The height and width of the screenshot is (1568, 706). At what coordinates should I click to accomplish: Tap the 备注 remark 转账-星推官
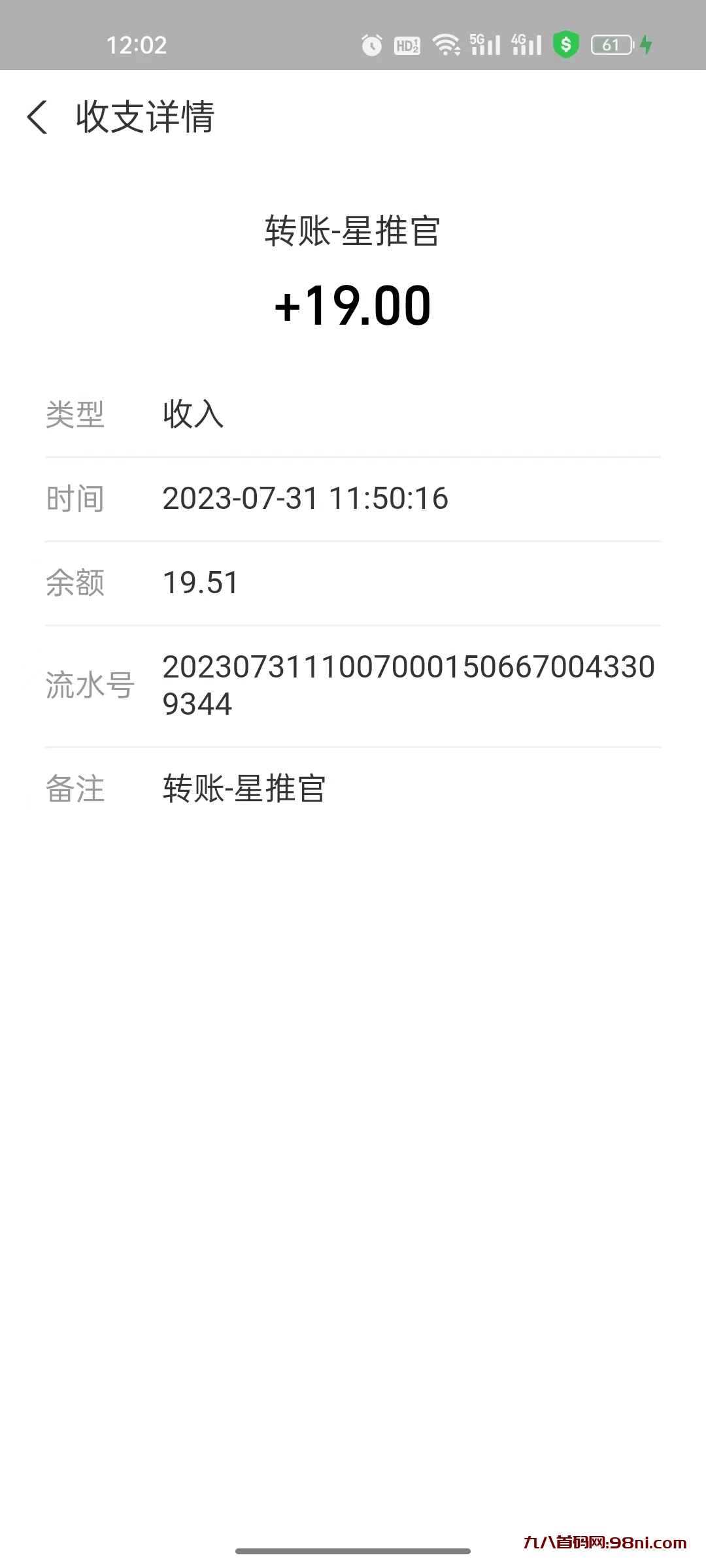coord(244,789)
